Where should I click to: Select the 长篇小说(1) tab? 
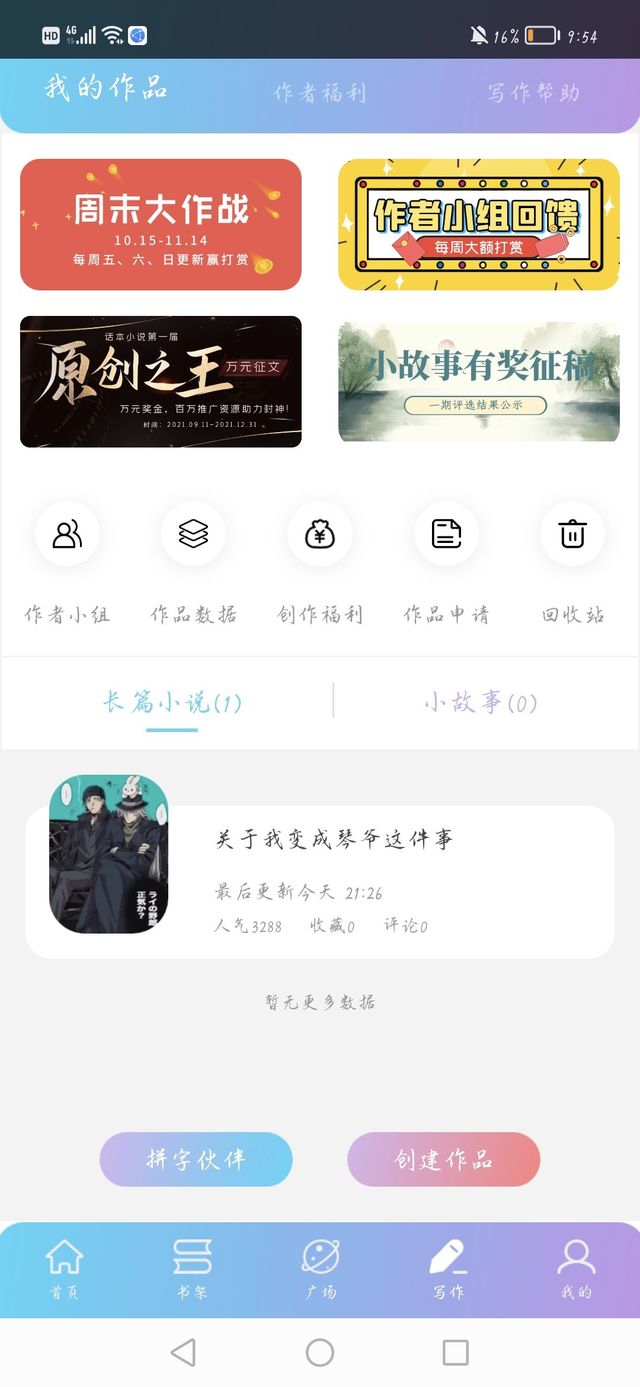(x=172, y=703)
